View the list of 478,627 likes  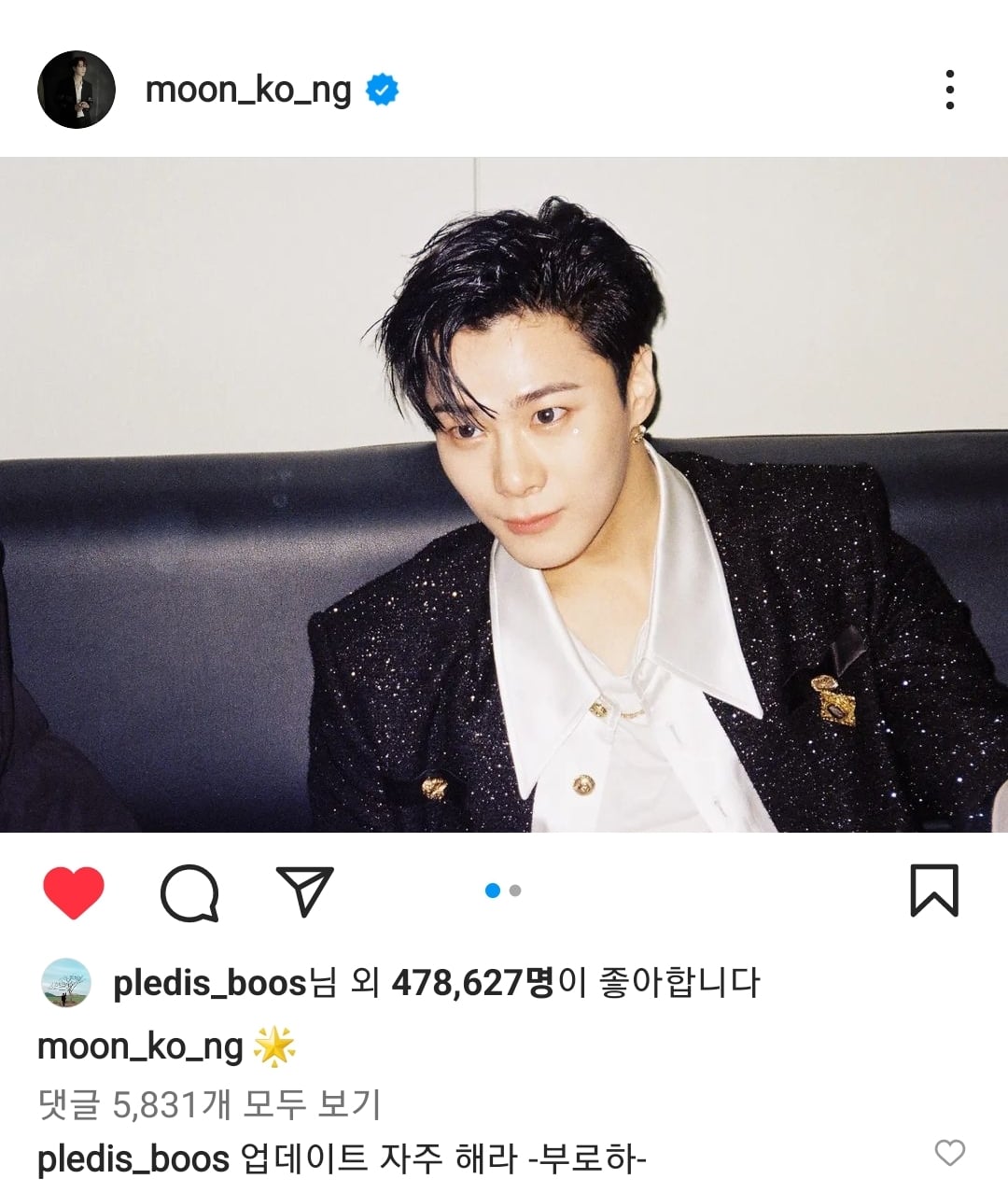point(472,983)
